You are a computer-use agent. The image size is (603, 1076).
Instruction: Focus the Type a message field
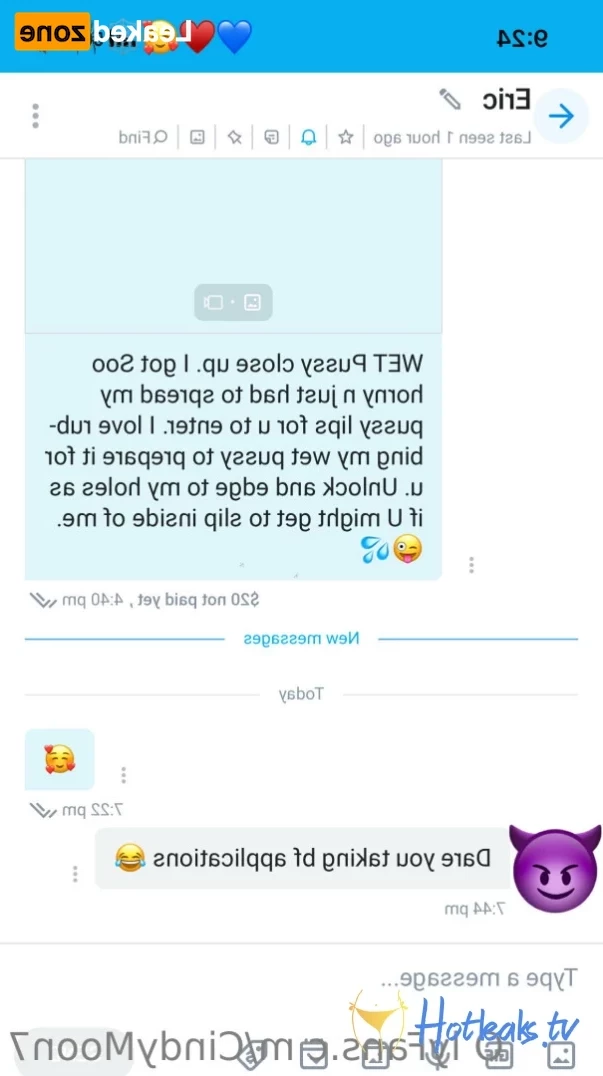[x=300, y=978]
